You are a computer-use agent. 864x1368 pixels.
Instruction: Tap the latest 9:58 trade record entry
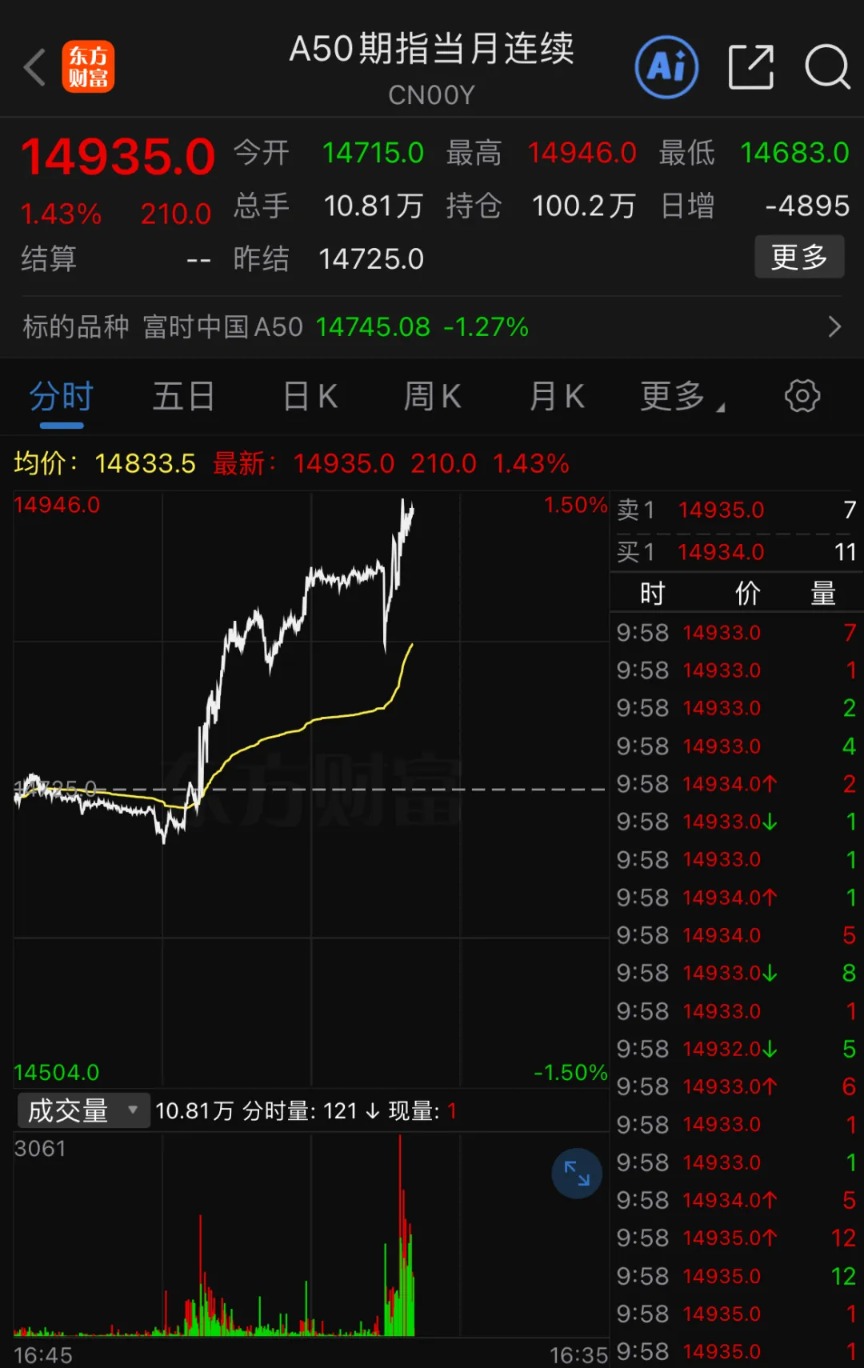736,632
